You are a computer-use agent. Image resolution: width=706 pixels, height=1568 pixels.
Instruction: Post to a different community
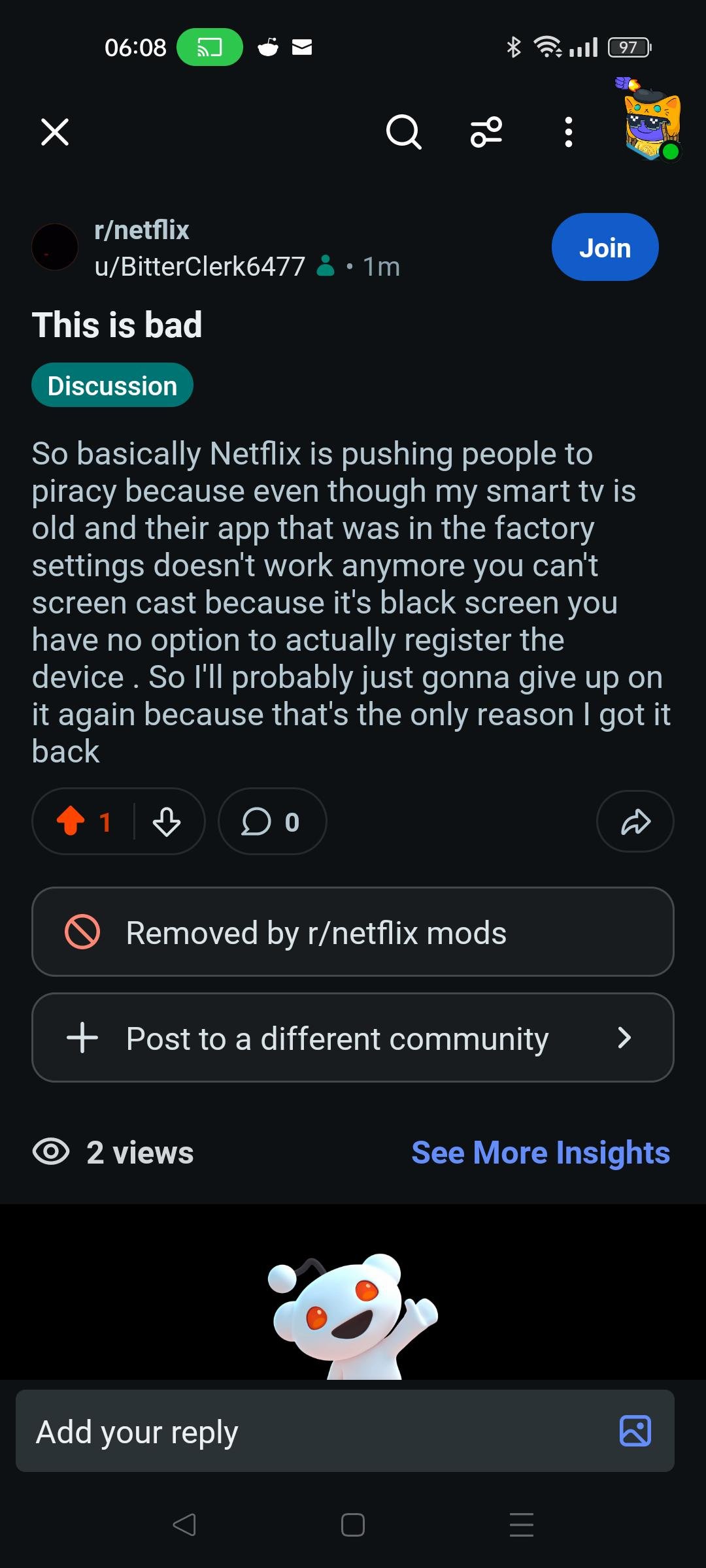click(353, 1037)
